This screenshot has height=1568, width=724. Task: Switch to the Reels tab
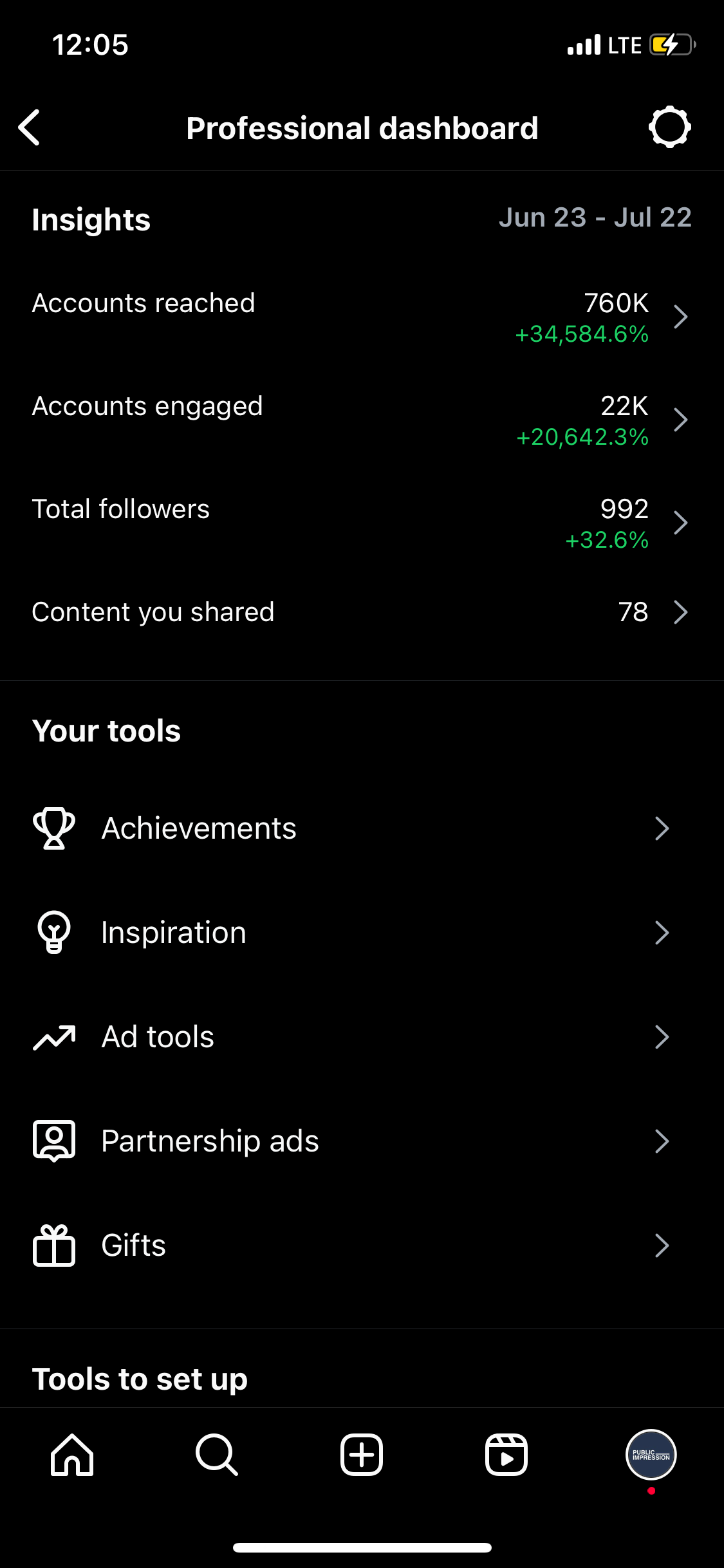click(506, 1455)
